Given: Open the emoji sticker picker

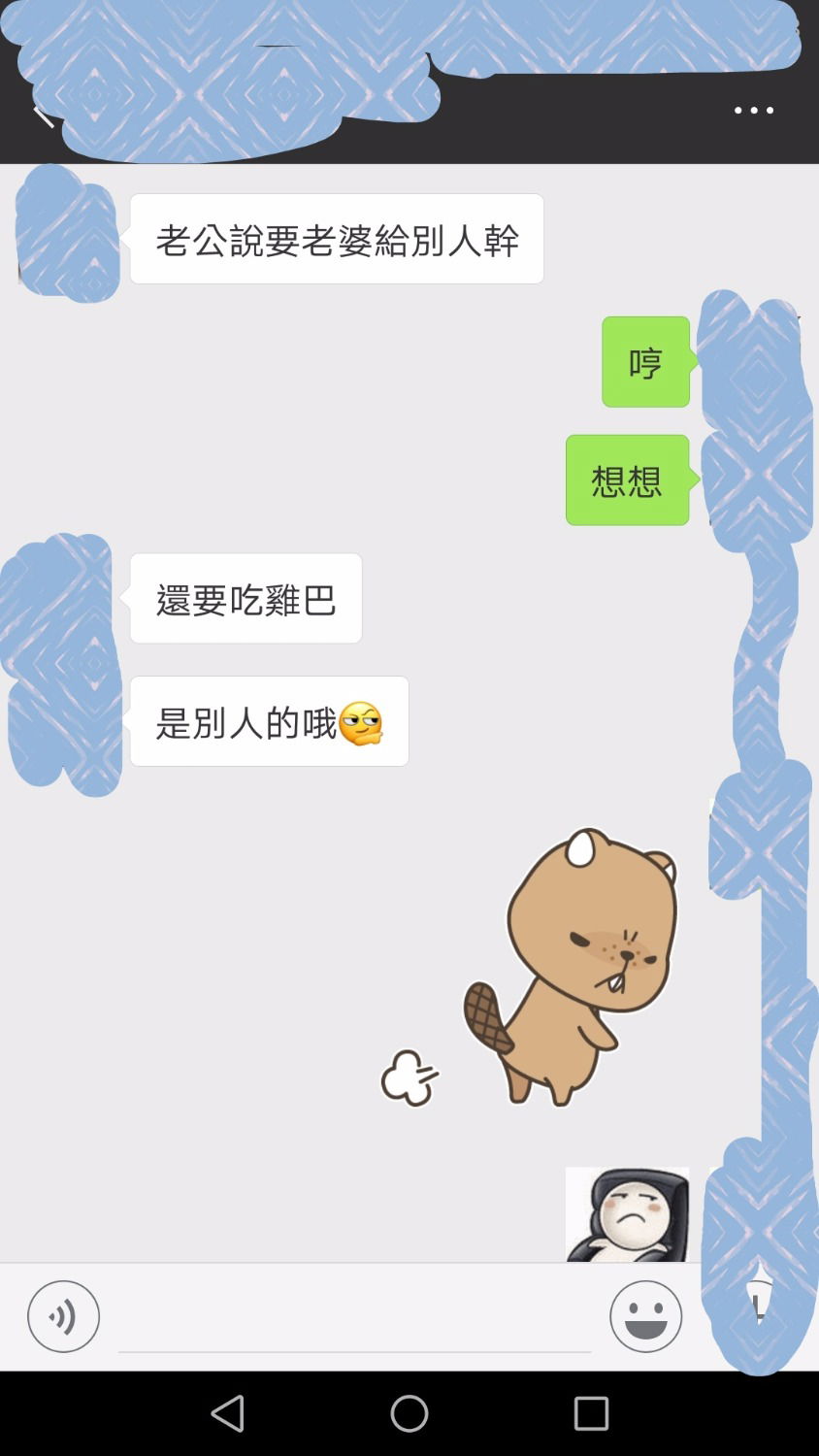Looking at the screenshot, I should pyautogui.click(x=645, y=1316).
